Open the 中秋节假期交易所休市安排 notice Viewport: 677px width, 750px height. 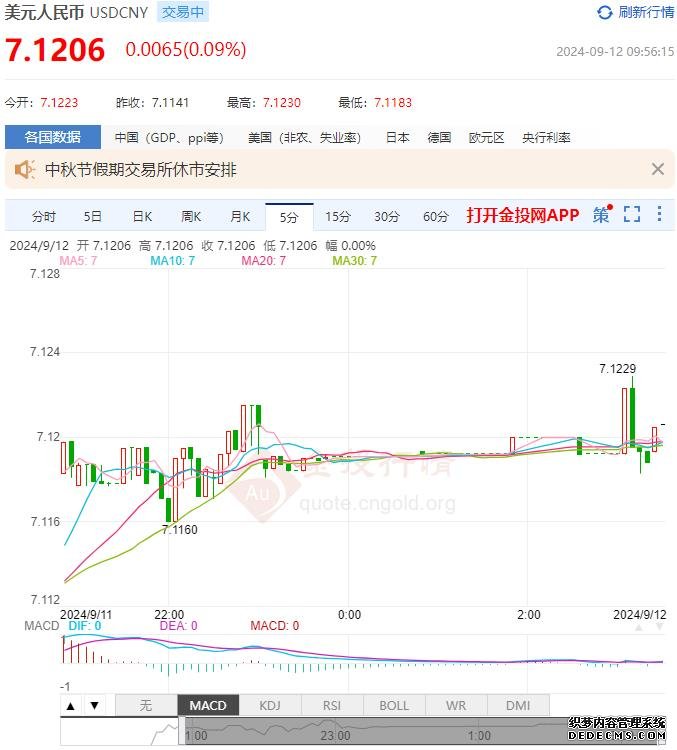click(x=141, y=170)
